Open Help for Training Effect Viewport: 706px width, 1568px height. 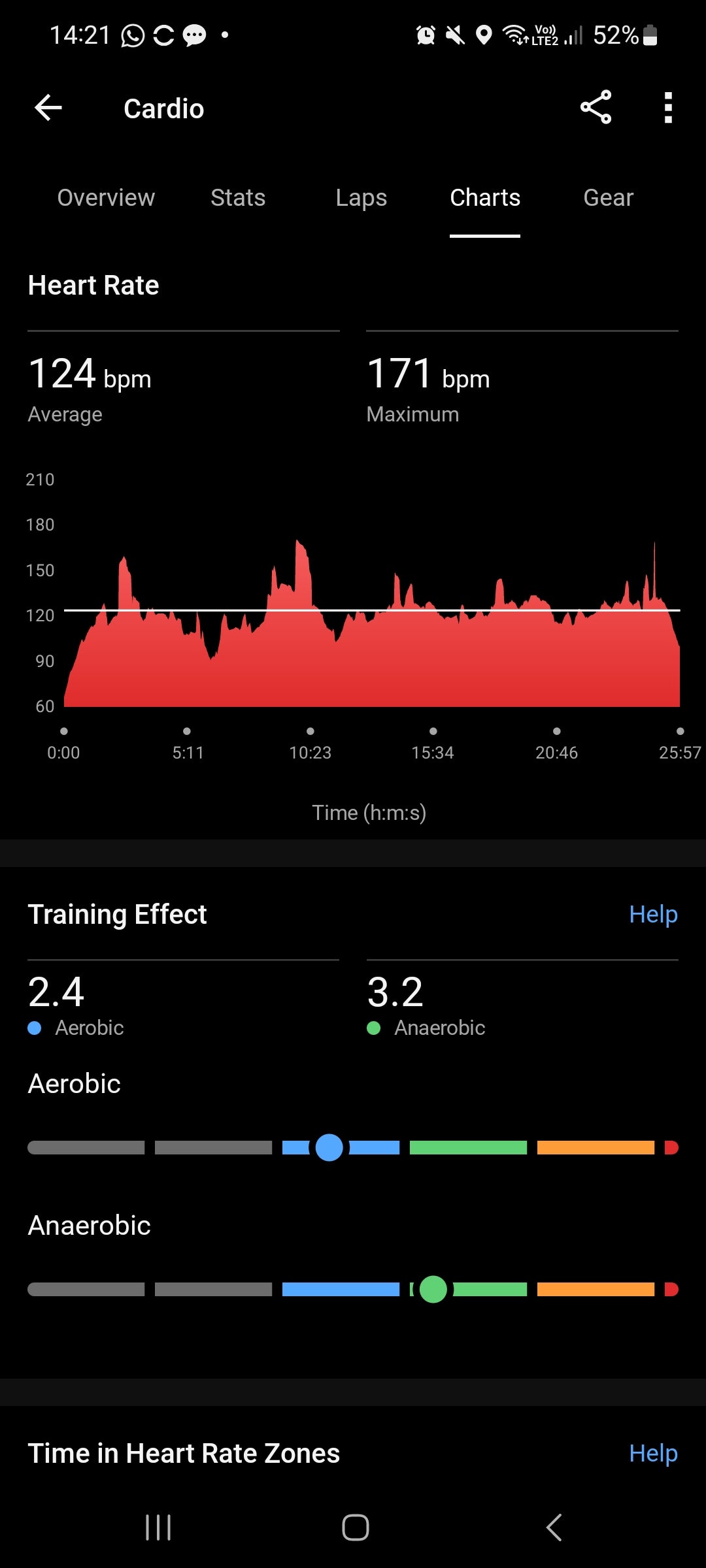pos(652,914)
